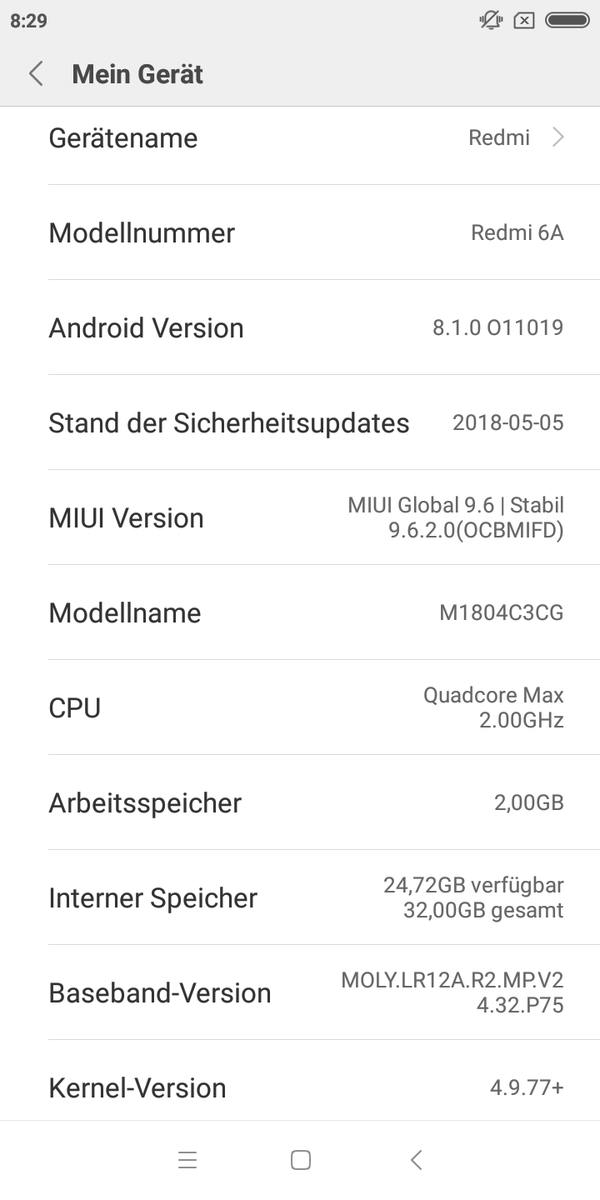Screen dimensions: 600x1200
Task: Open the Gerätename row
Action: click(x=300, y=138)
